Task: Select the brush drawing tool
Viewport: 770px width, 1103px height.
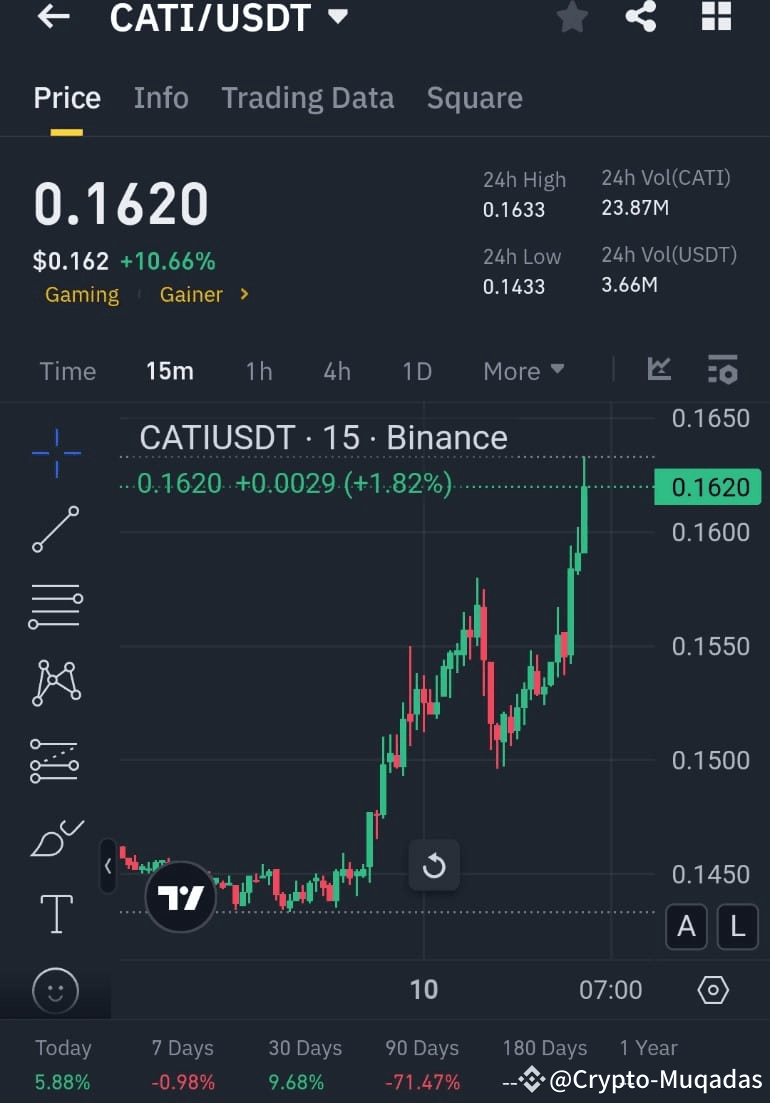Action: click(55, 838)
